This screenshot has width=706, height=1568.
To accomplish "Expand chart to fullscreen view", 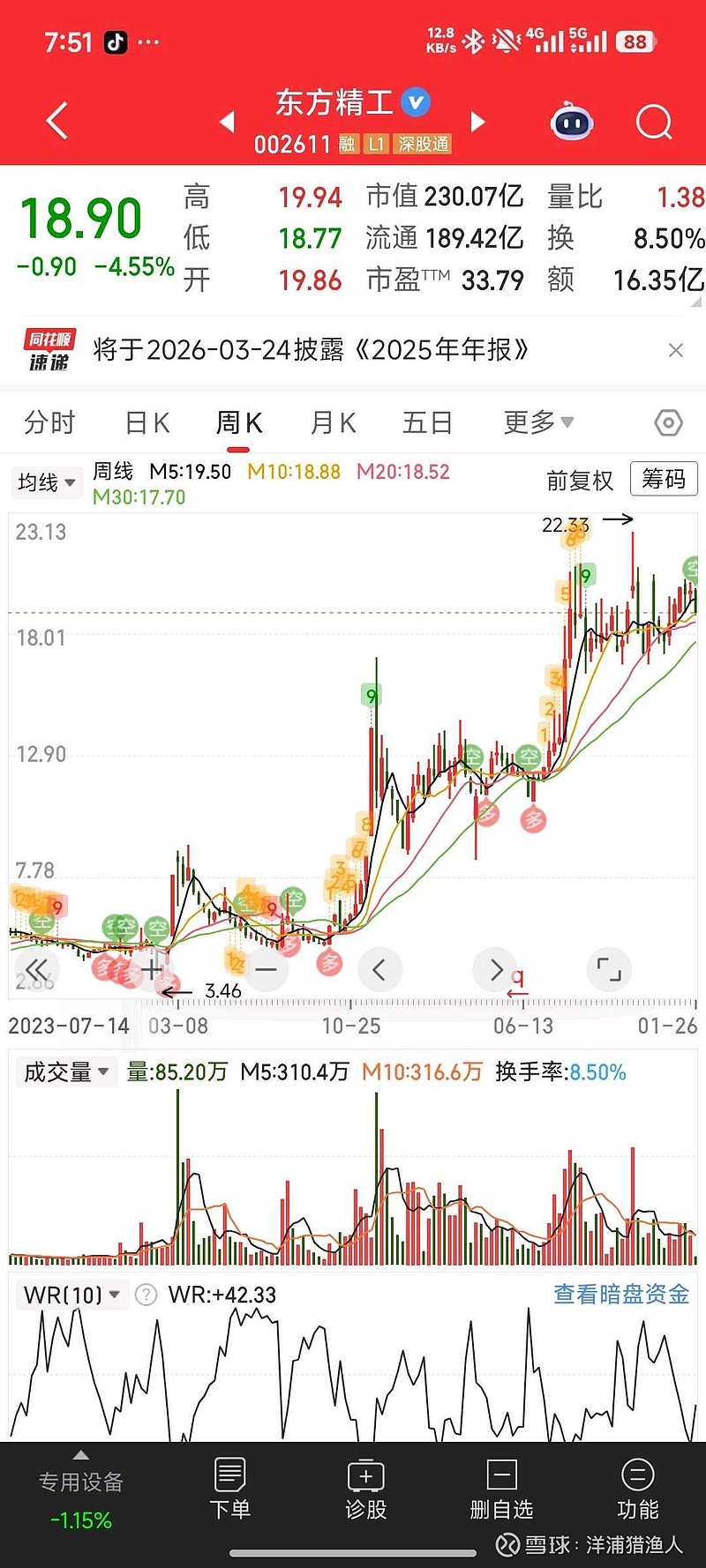I will 609,968.
